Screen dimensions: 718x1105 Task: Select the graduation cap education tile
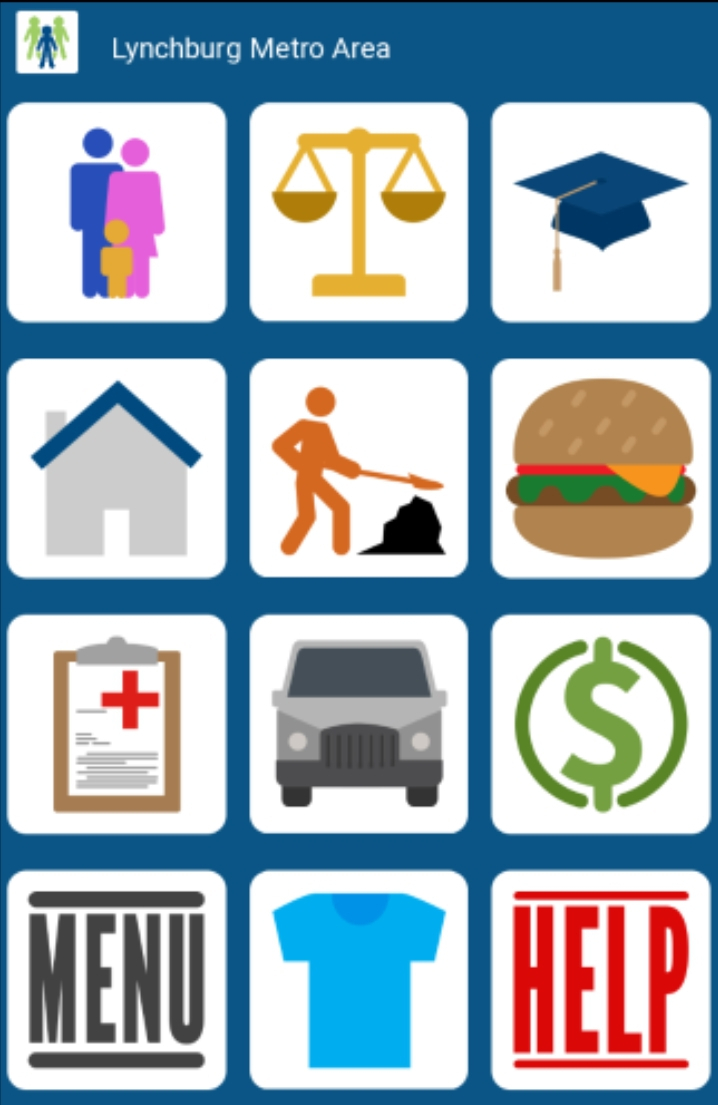point(601,212)
